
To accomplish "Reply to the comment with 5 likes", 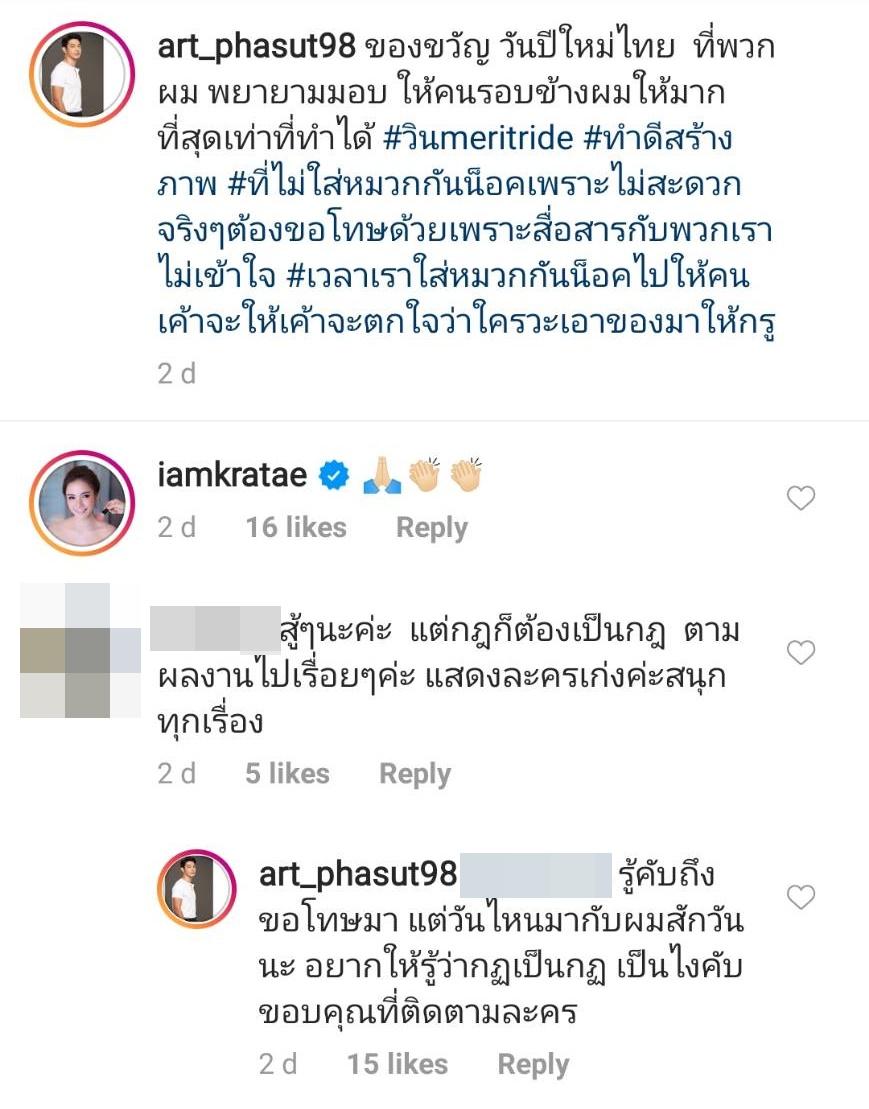I will (414, 774).
